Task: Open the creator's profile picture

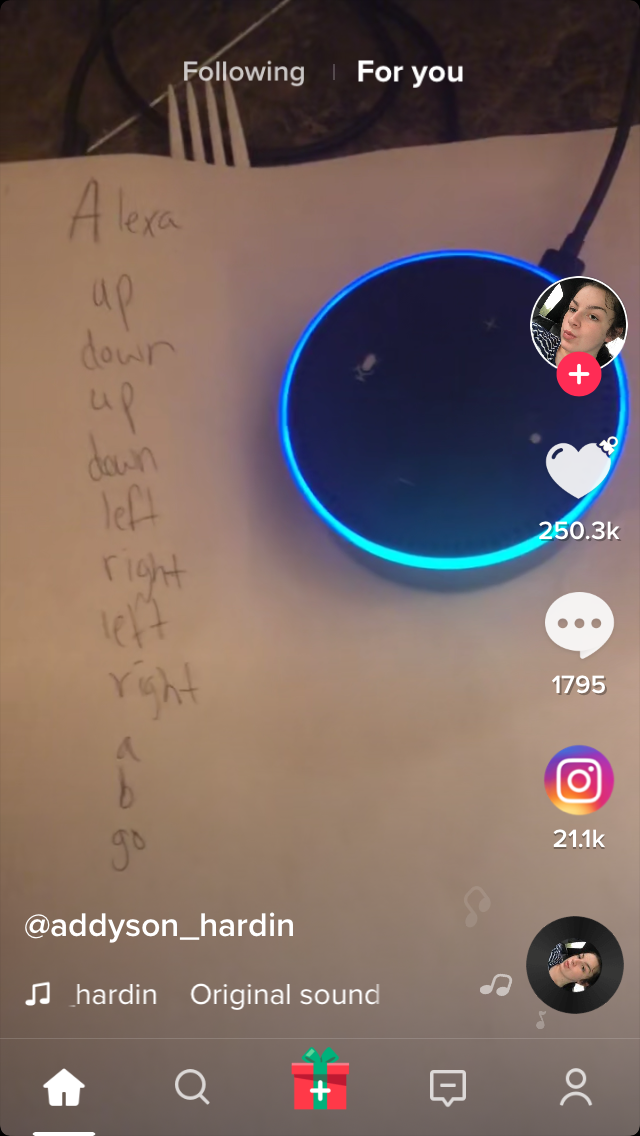Action: point(578,325)
